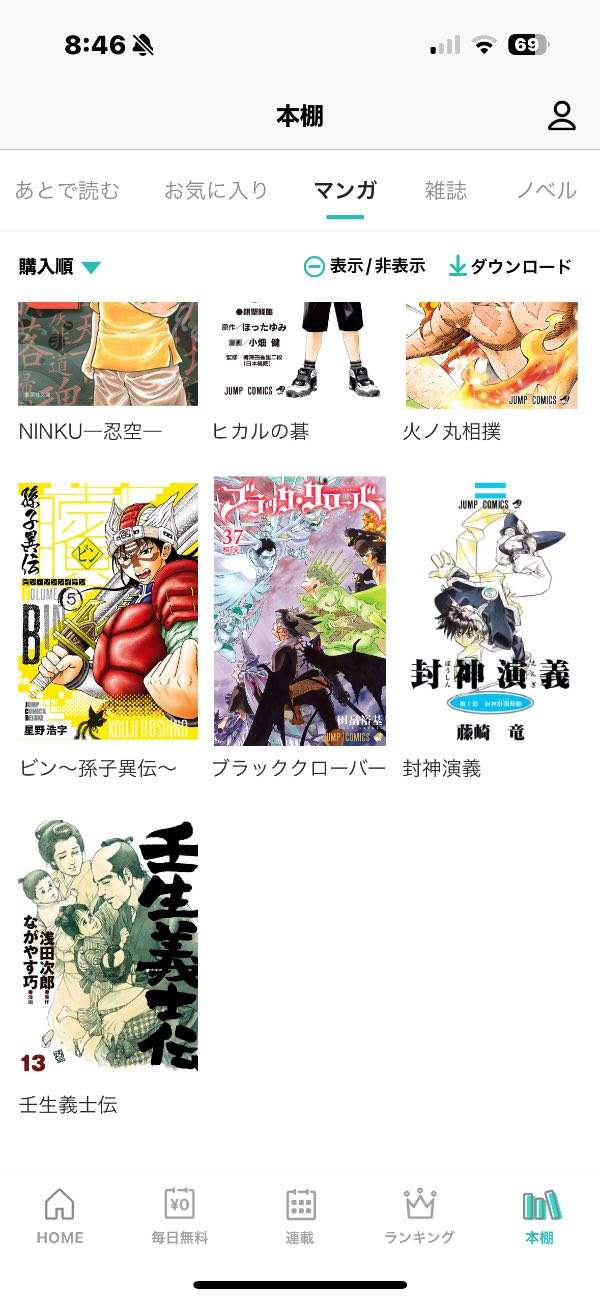Open 封神演義 manga

pyautogui.click(x=492, y=610)
